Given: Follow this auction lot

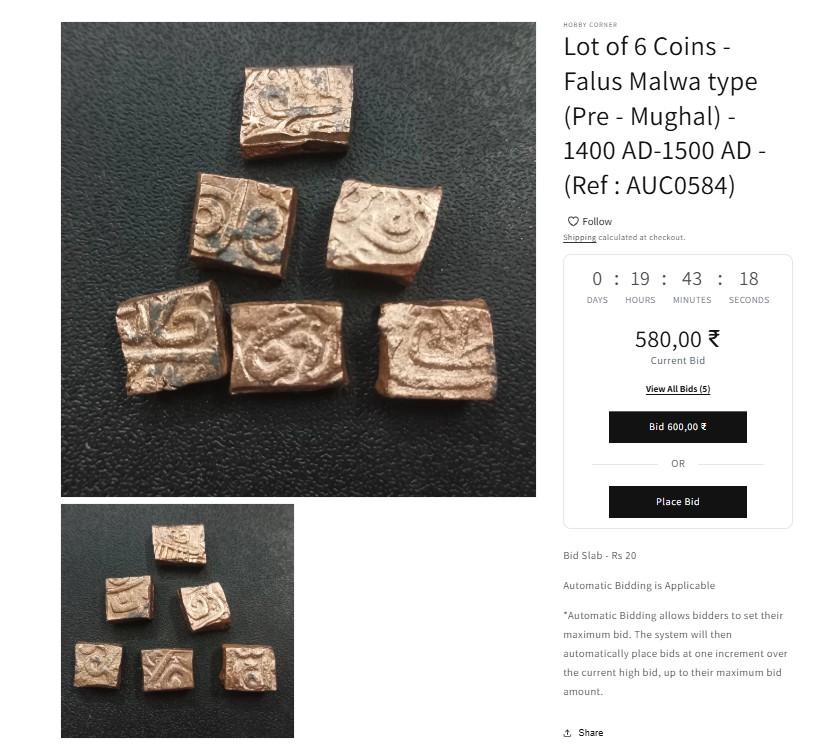Looking at the screenshot, I should (x=590, y=221).
